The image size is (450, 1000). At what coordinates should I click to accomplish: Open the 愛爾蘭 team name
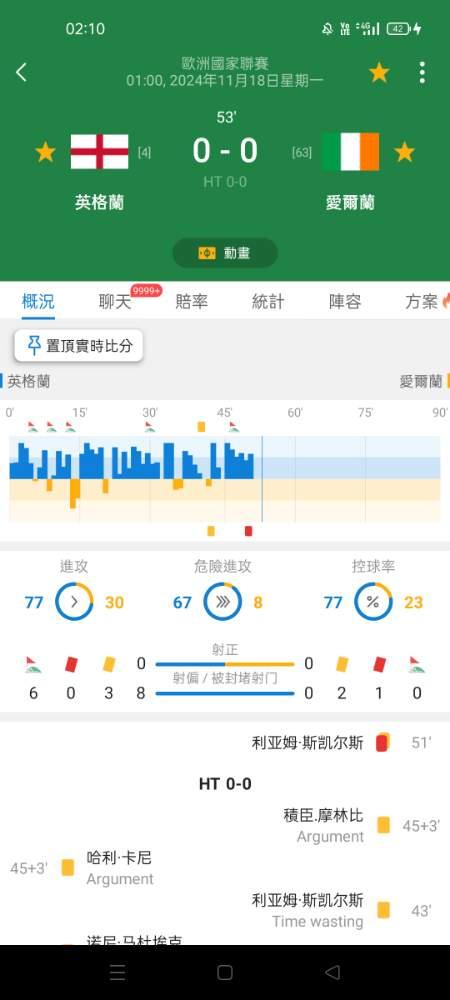coord(350,203)
